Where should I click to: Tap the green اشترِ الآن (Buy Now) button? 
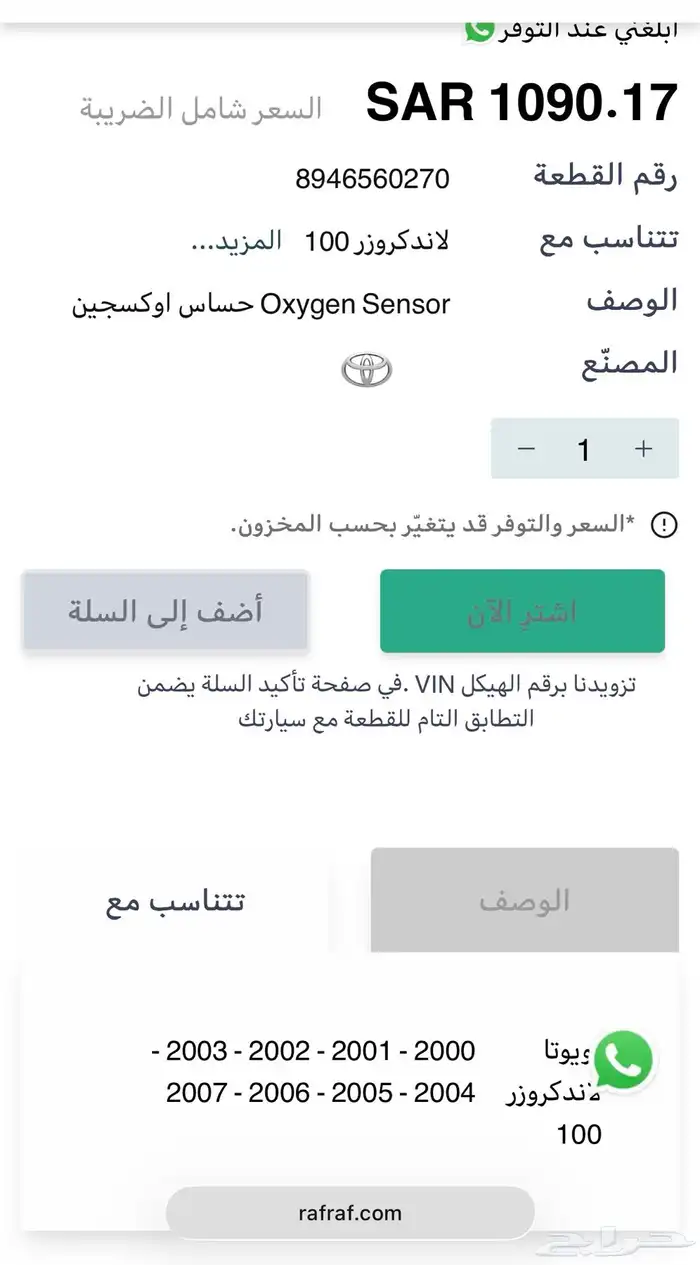pos(522,611)
